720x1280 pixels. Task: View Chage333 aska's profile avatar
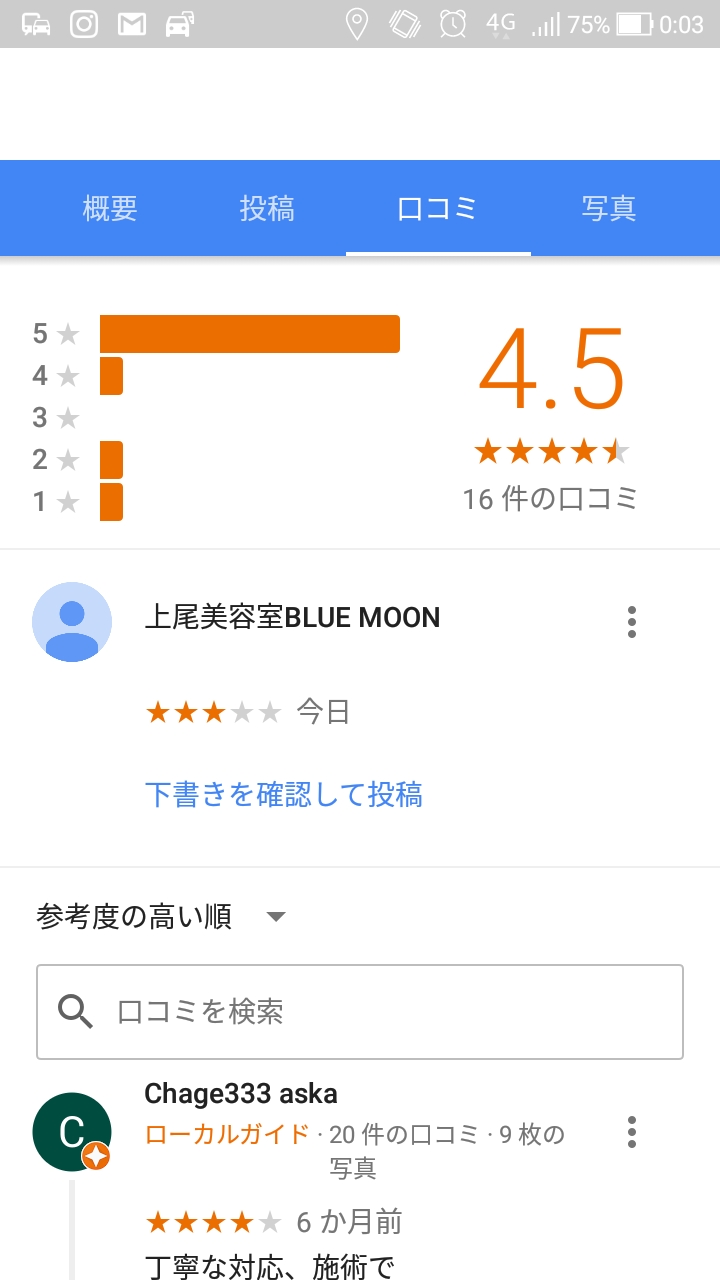coord(71,1132)
